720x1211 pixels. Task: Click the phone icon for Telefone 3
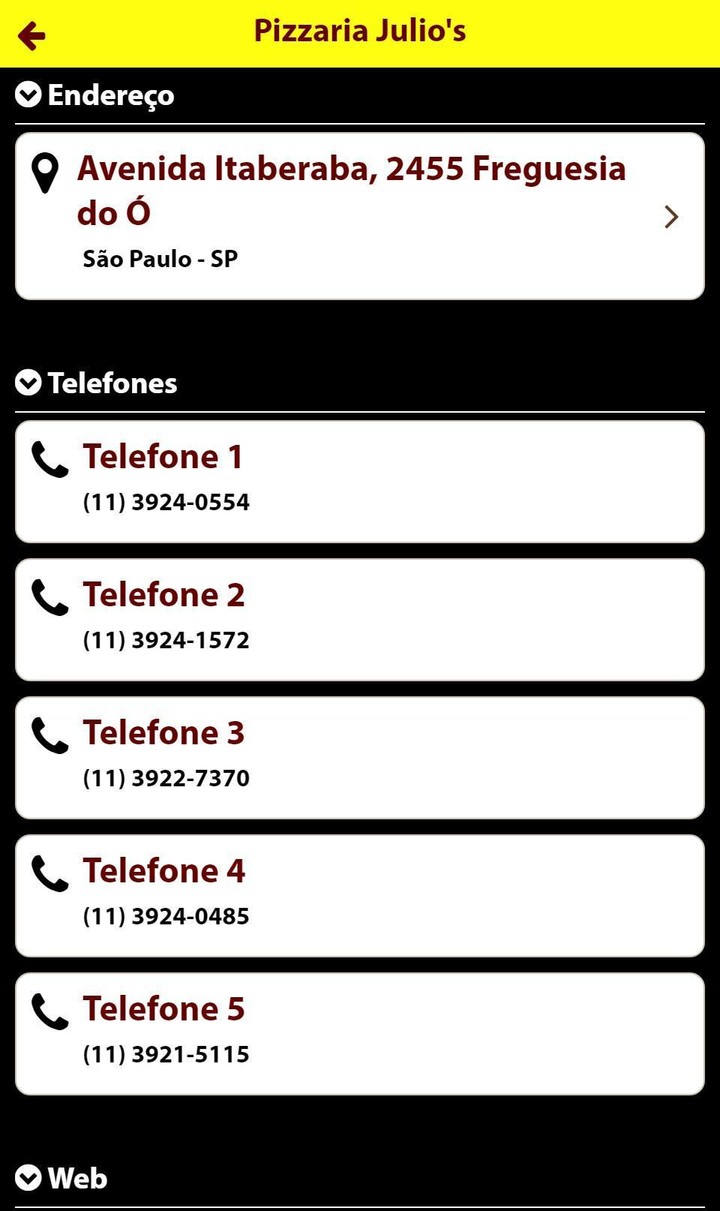(48, 737)
